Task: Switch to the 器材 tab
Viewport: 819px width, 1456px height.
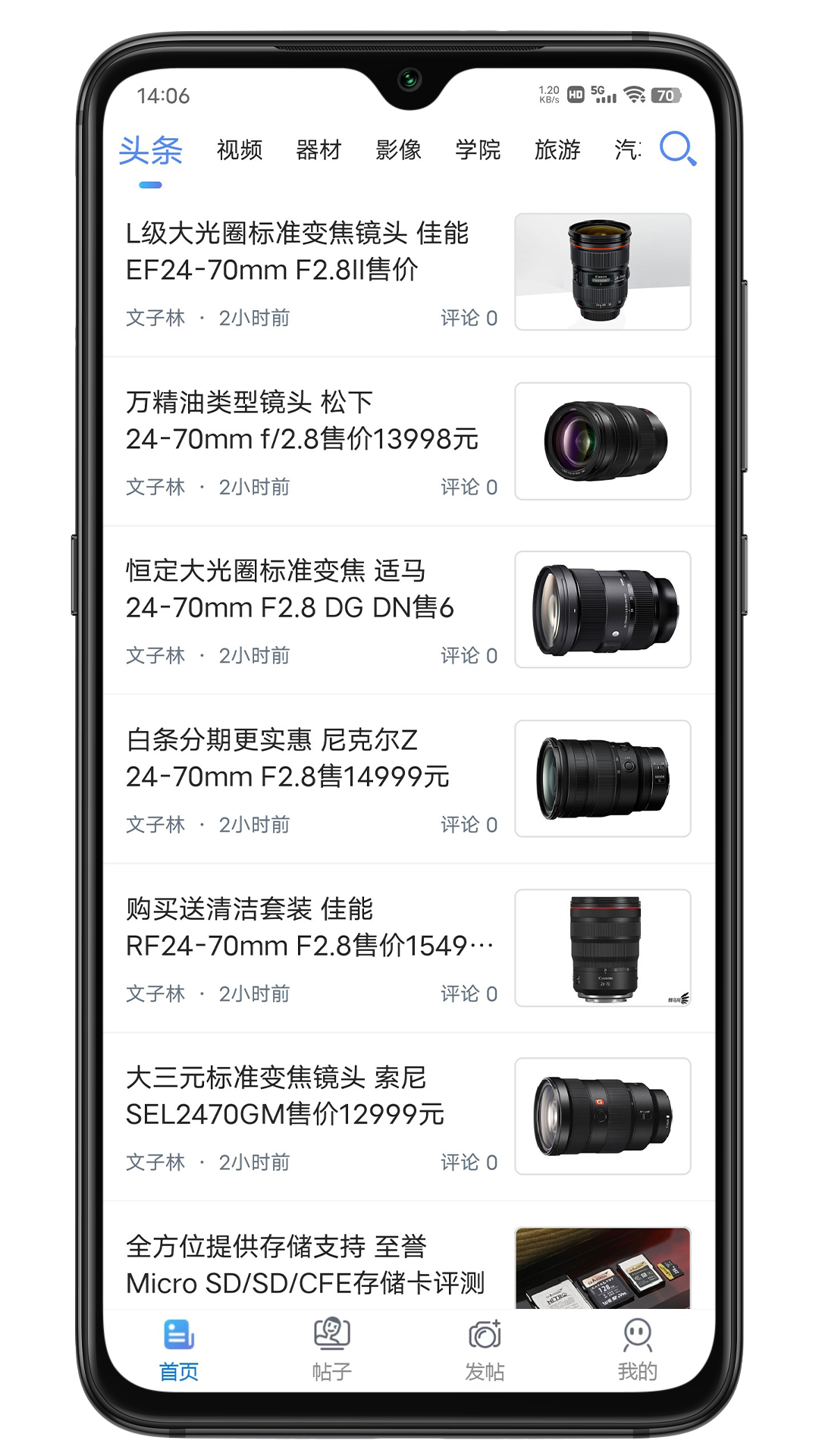Action: [318, 150]
